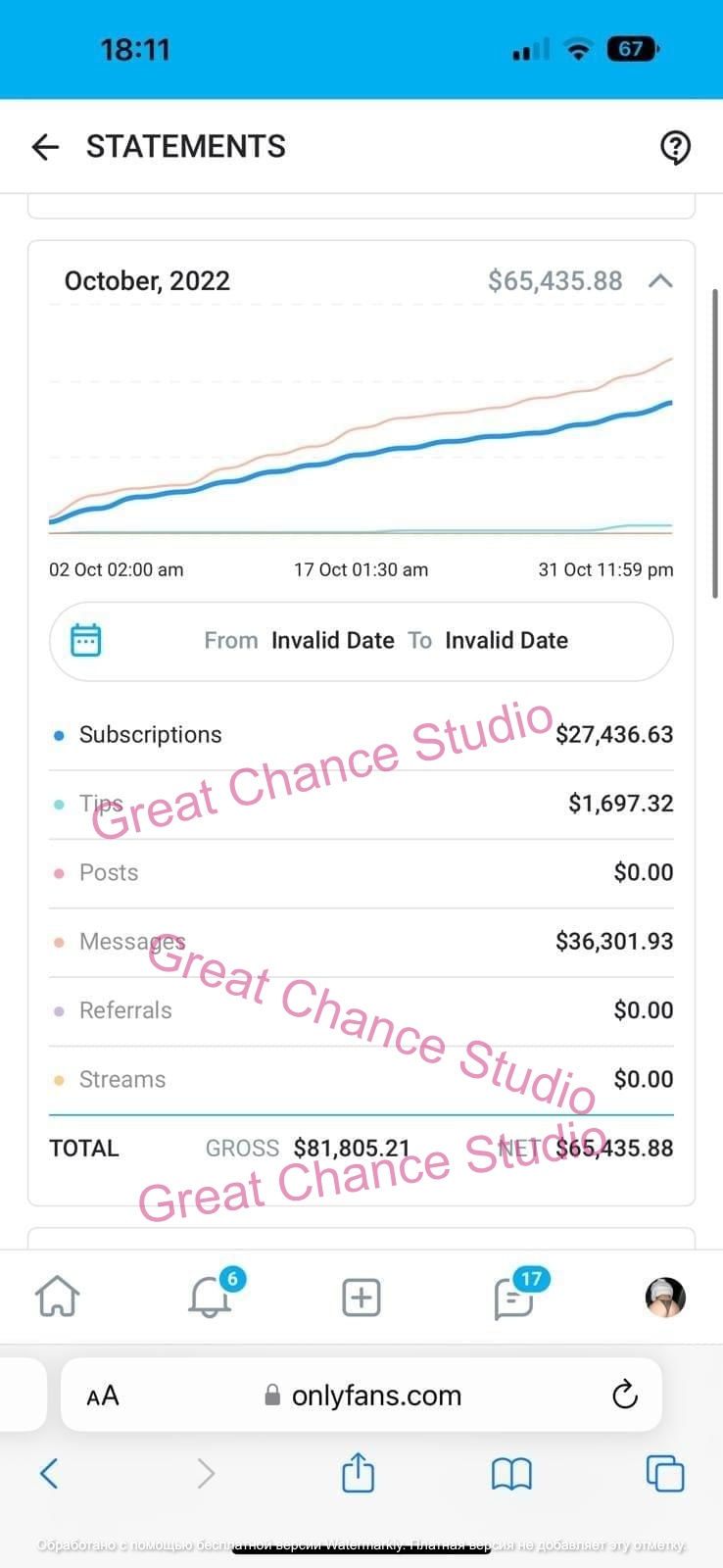Go to the previous page in Safari
The image size is (723, 1568).
(x=49, y=1473)
